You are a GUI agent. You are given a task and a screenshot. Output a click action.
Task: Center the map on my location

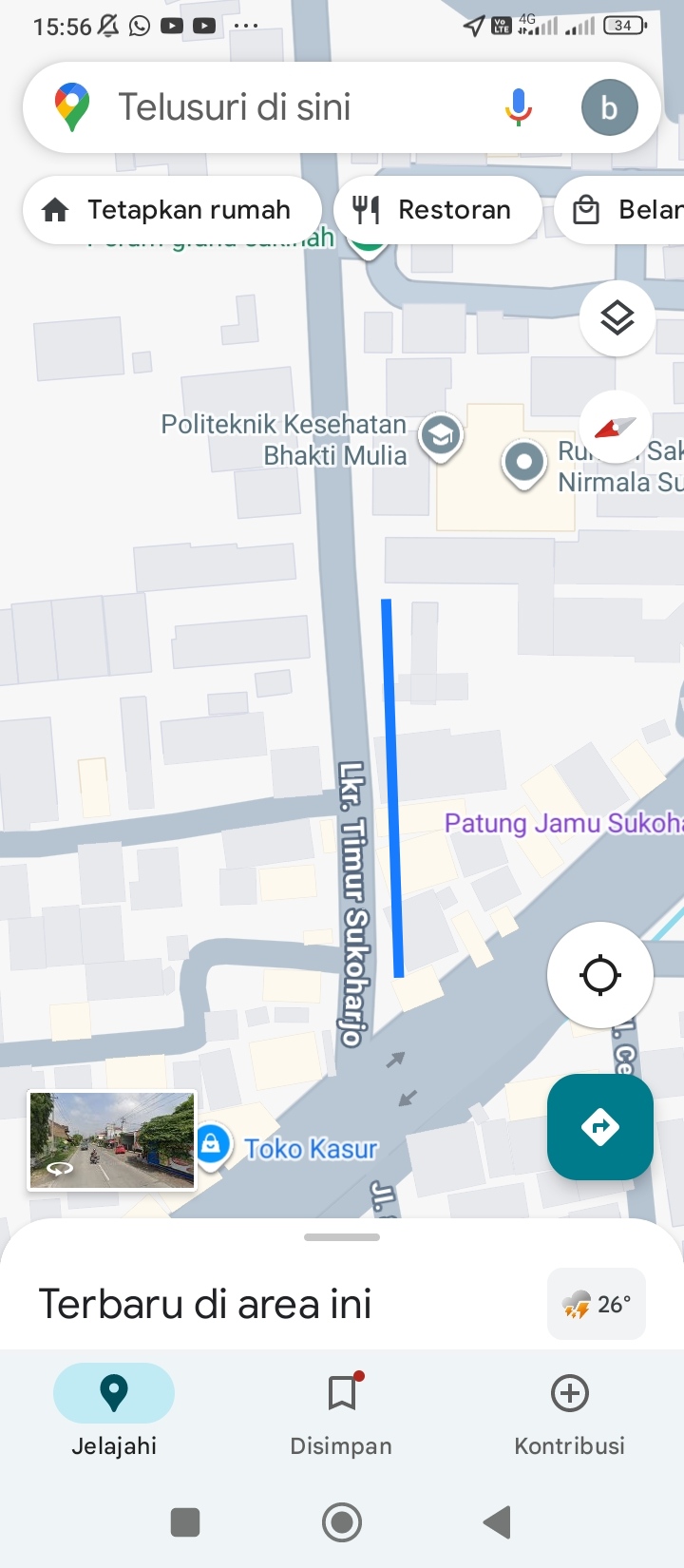pos(600,975)
